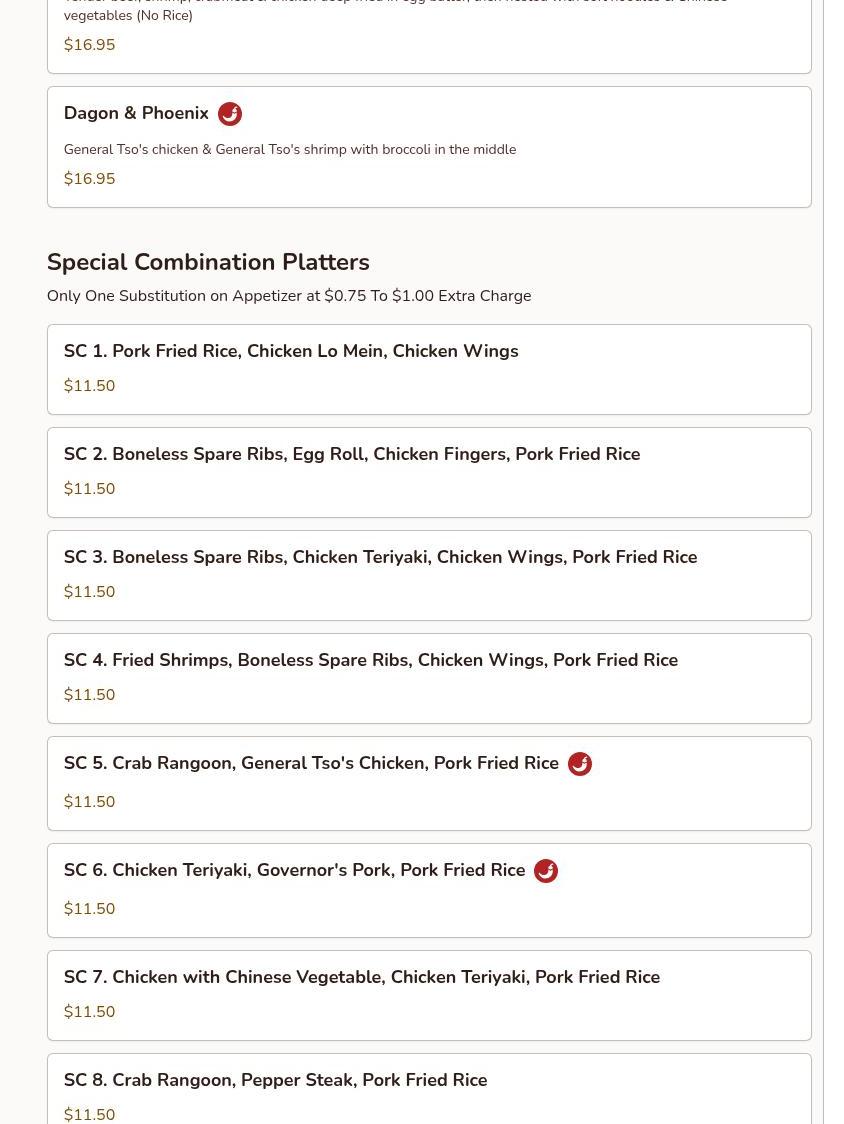Open SC 3 with Chicken Teriyaki and Chicken Wings

coord(428,575)
